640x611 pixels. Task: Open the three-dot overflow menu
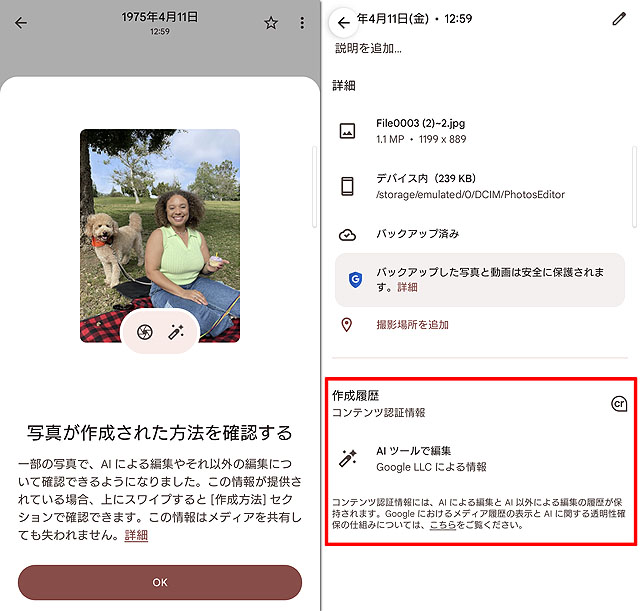[302, 23]
